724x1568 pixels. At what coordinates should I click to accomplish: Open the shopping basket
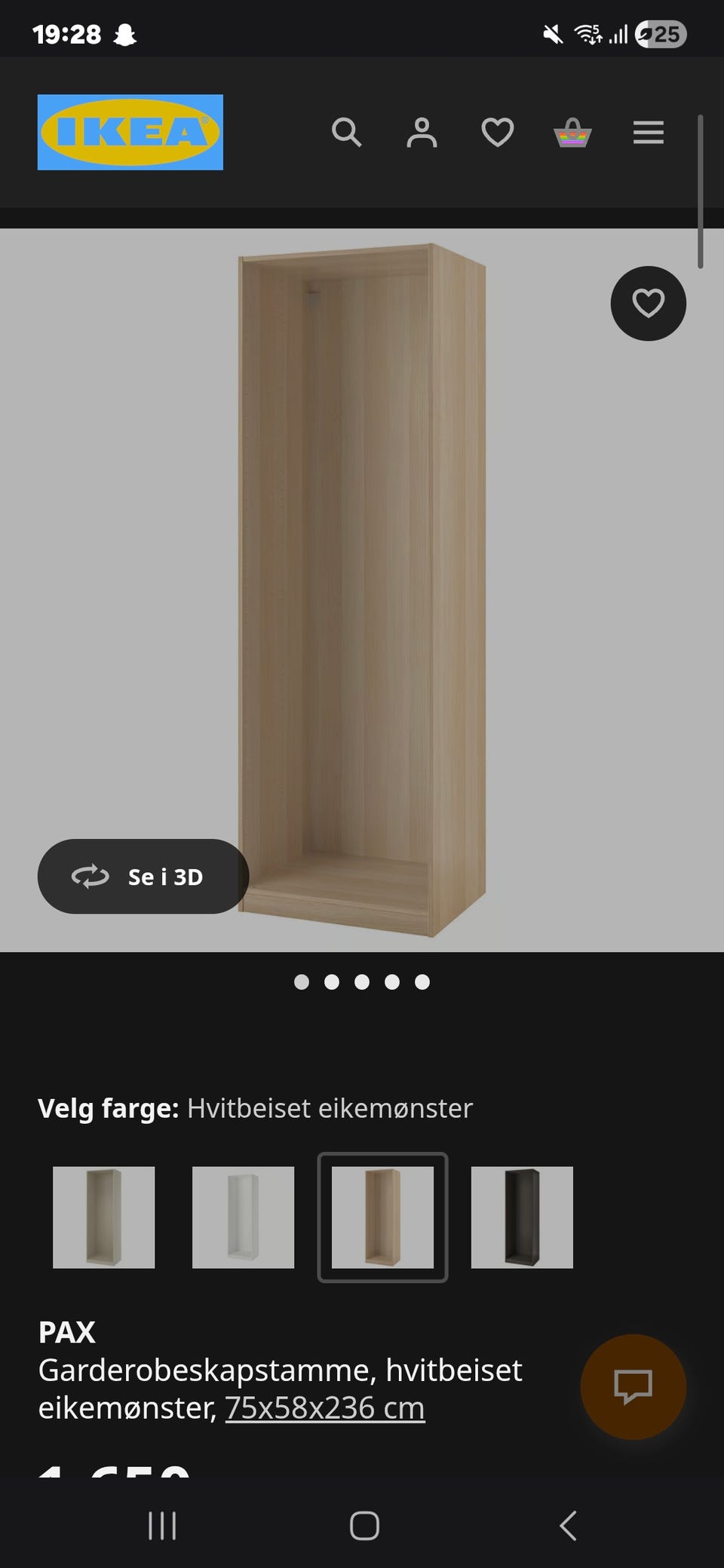tap(572, 133)
